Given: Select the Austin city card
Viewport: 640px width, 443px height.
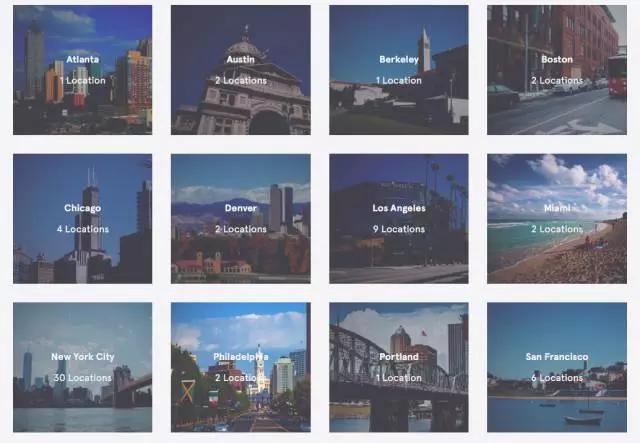Looking at the screenshot, I should (240, 70).
